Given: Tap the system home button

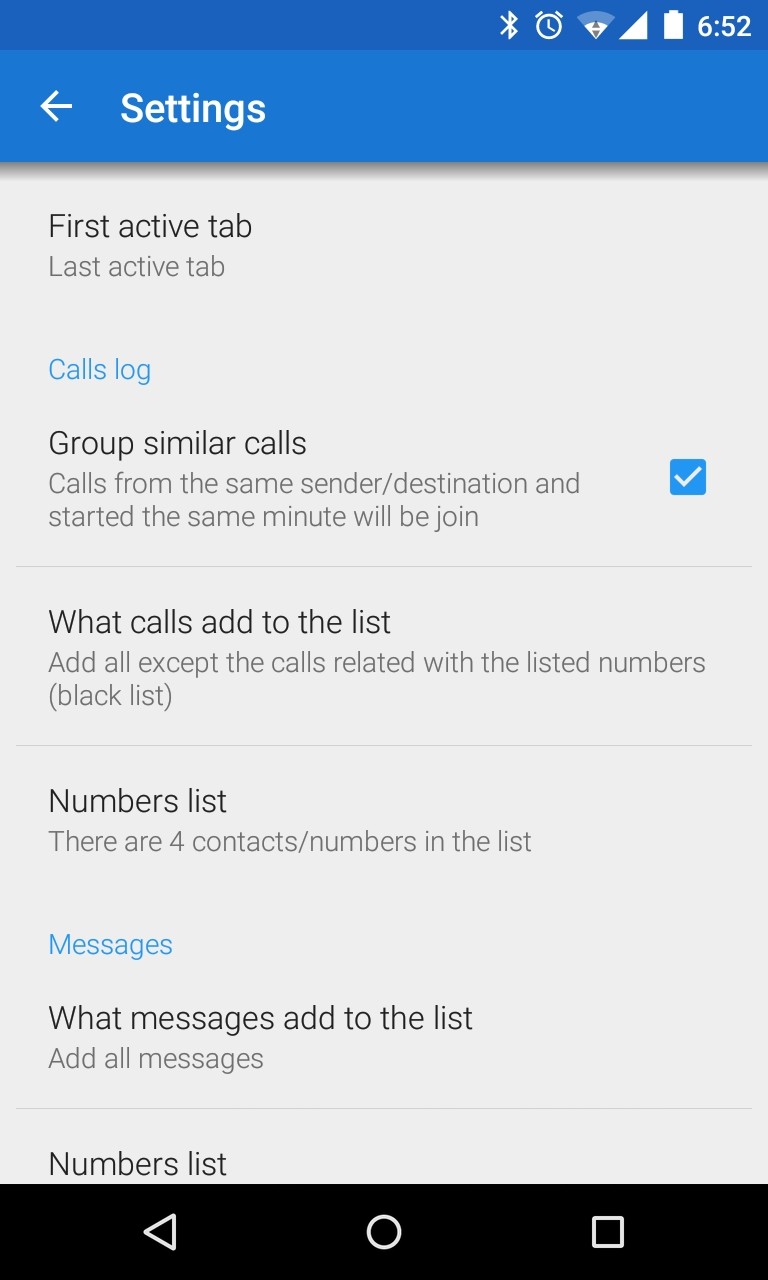Looking at the screenshot, I should [x=384, y=1232].
